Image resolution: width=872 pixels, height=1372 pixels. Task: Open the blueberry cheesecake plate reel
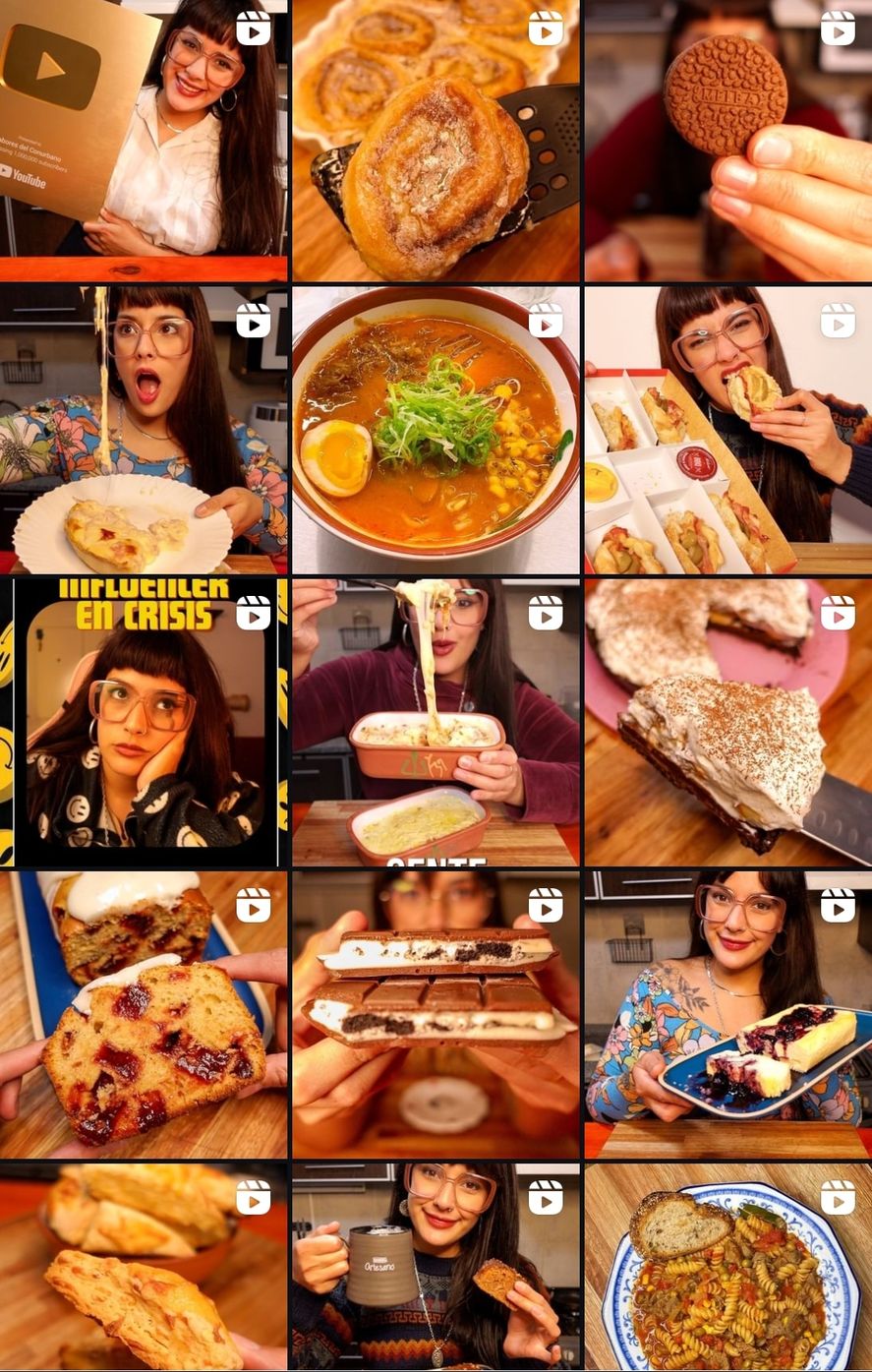tap(727, 1014)
